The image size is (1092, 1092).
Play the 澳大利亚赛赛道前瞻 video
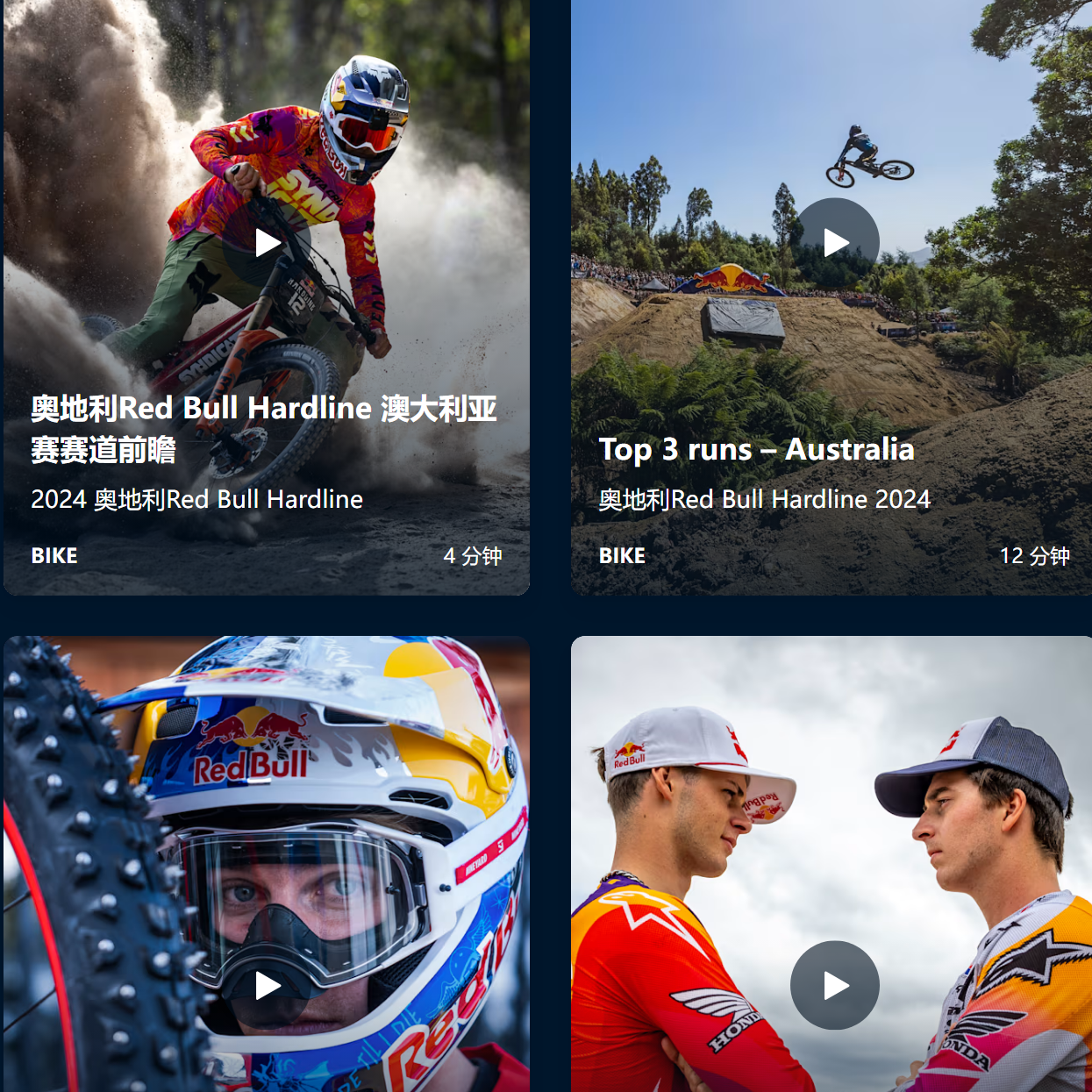(x=267, y=243)
